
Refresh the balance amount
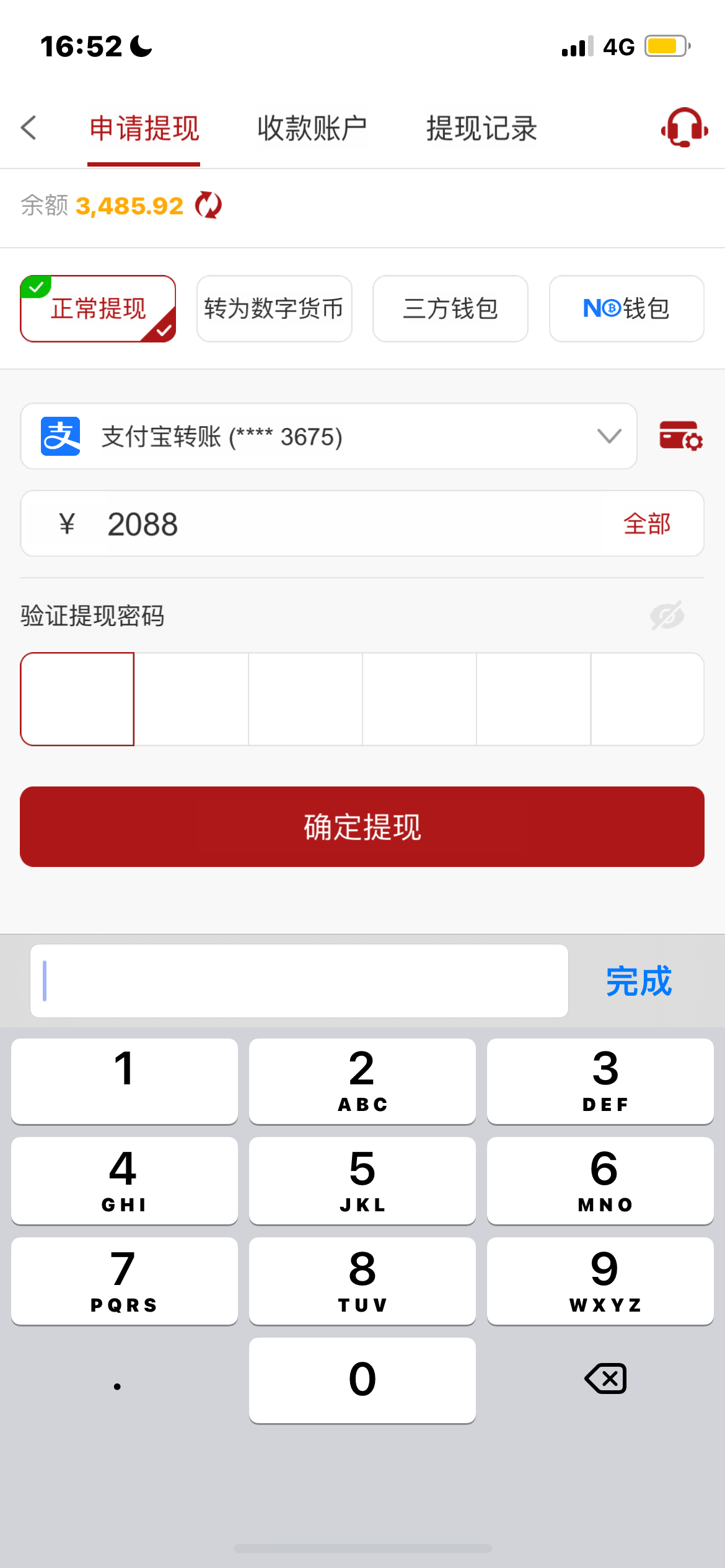[208, 205]
